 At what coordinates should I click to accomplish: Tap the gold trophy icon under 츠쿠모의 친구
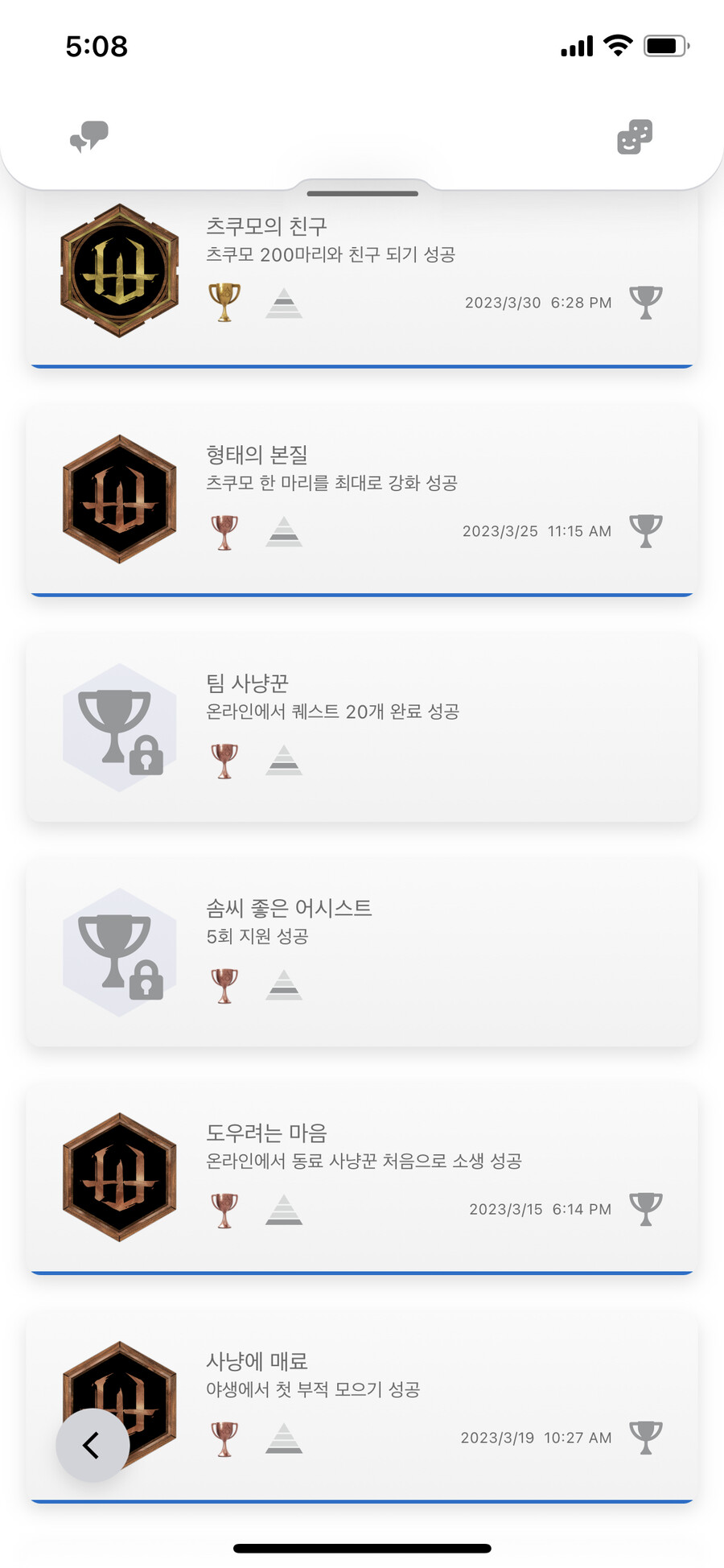click(224, 303)
